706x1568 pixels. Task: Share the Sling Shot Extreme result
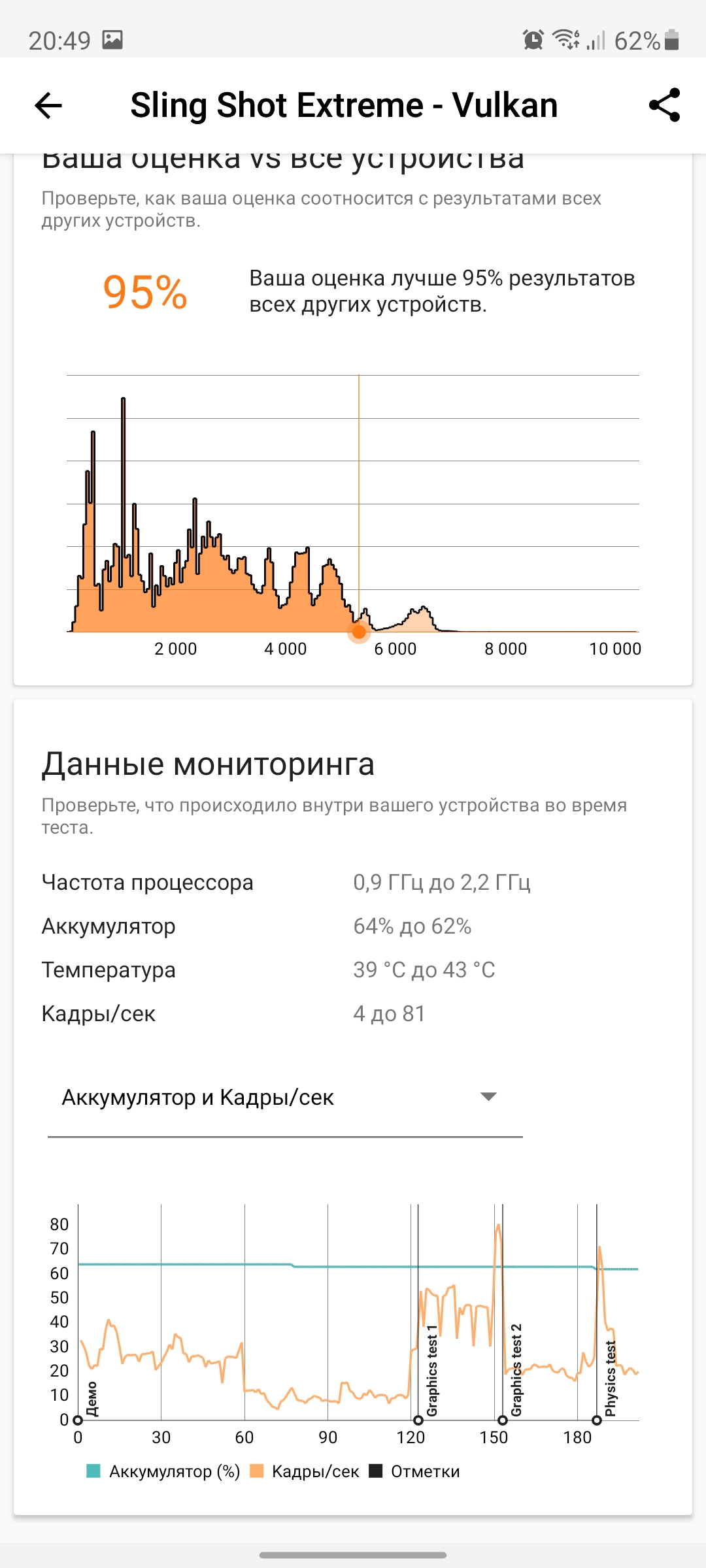[664, 105]
